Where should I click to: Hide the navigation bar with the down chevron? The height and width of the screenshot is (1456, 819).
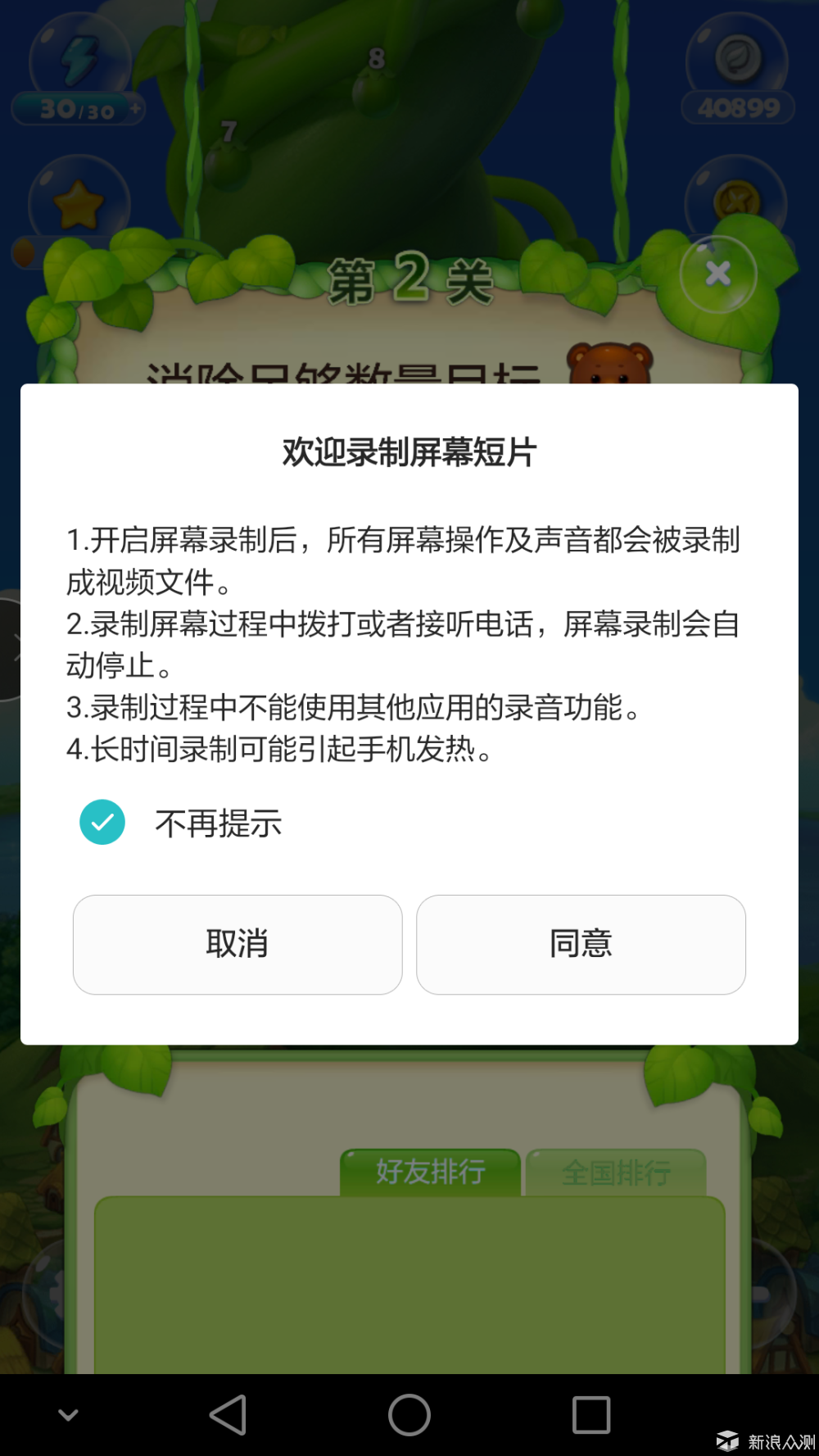pos(69,1414)
